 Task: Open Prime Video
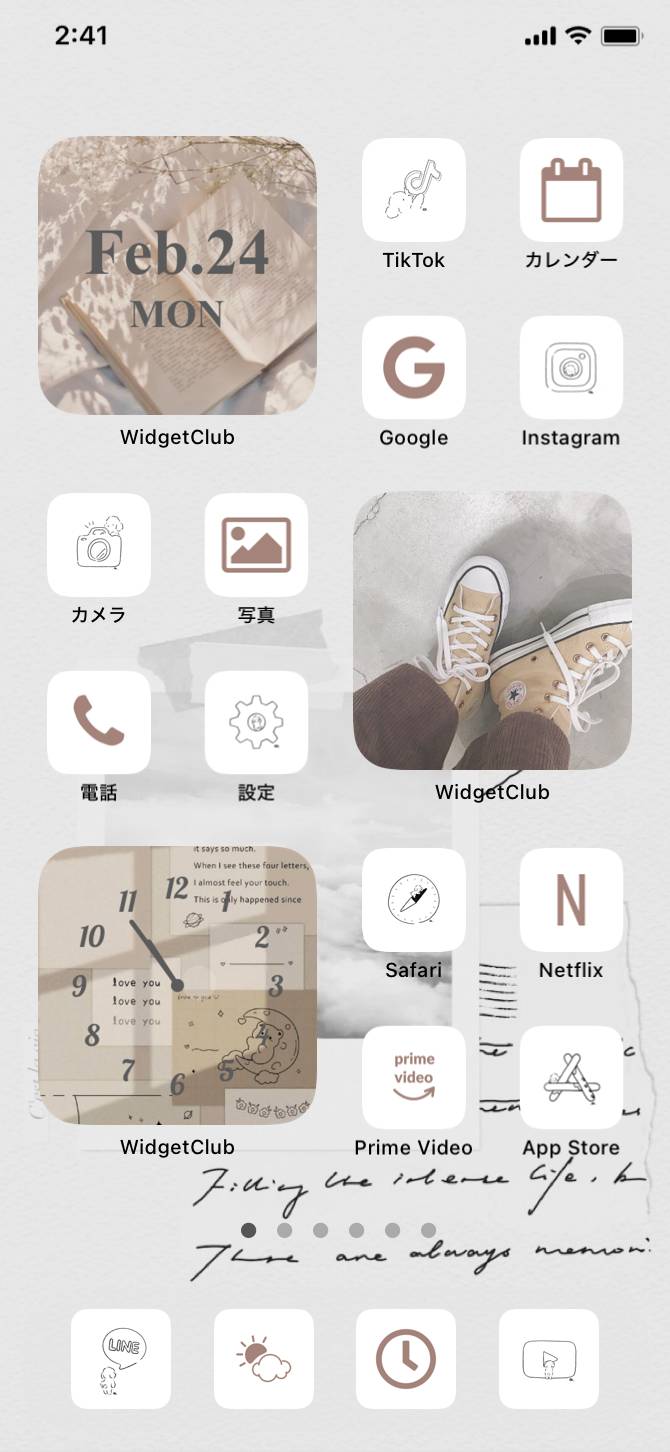click(413, 1077)
